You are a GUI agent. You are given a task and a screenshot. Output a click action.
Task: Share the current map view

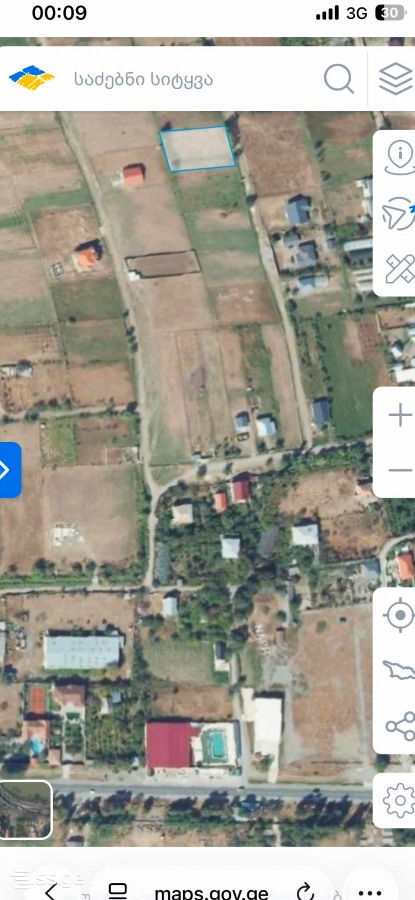click(x=400, y=726)
